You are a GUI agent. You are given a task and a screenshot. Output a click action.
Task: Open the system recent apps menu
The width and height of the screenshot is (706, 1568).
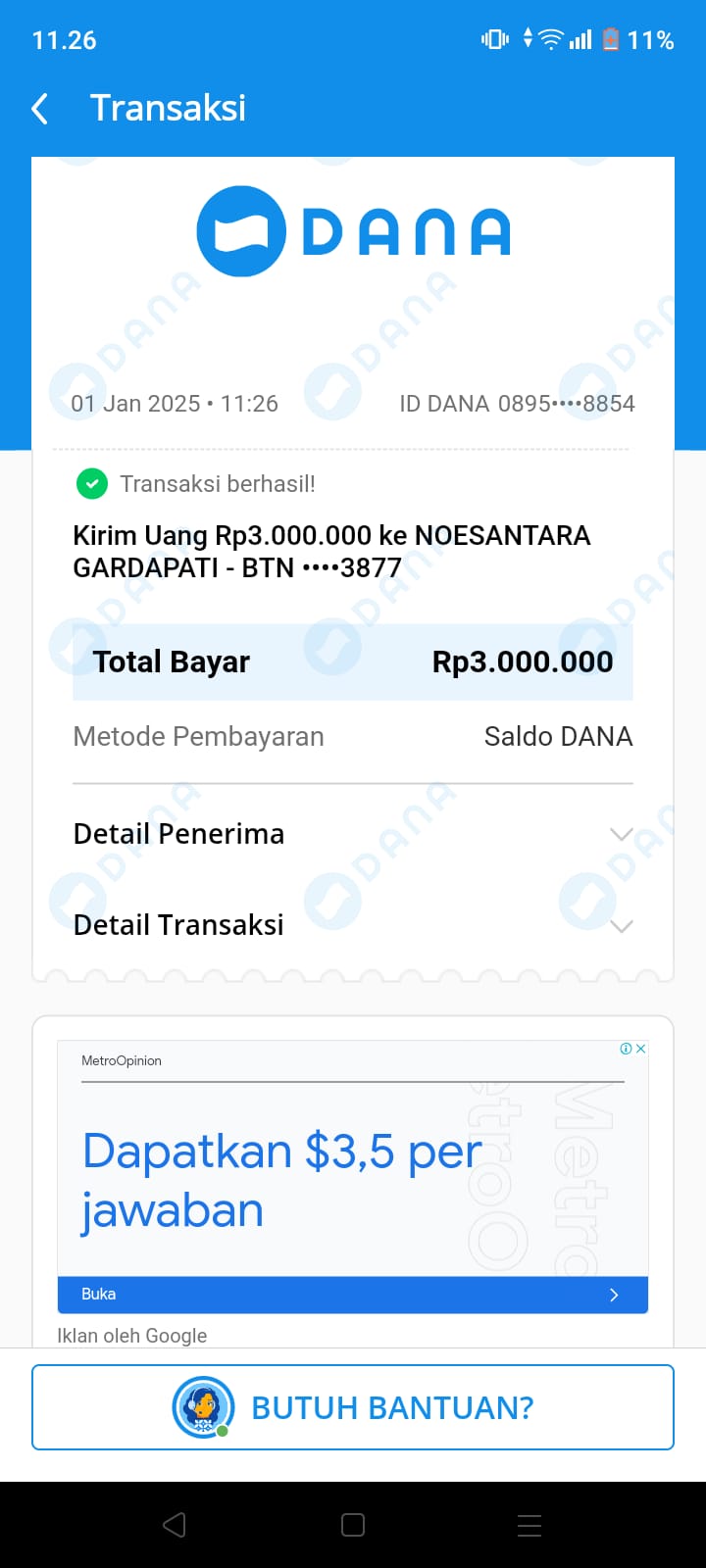tap(529, 1525)
